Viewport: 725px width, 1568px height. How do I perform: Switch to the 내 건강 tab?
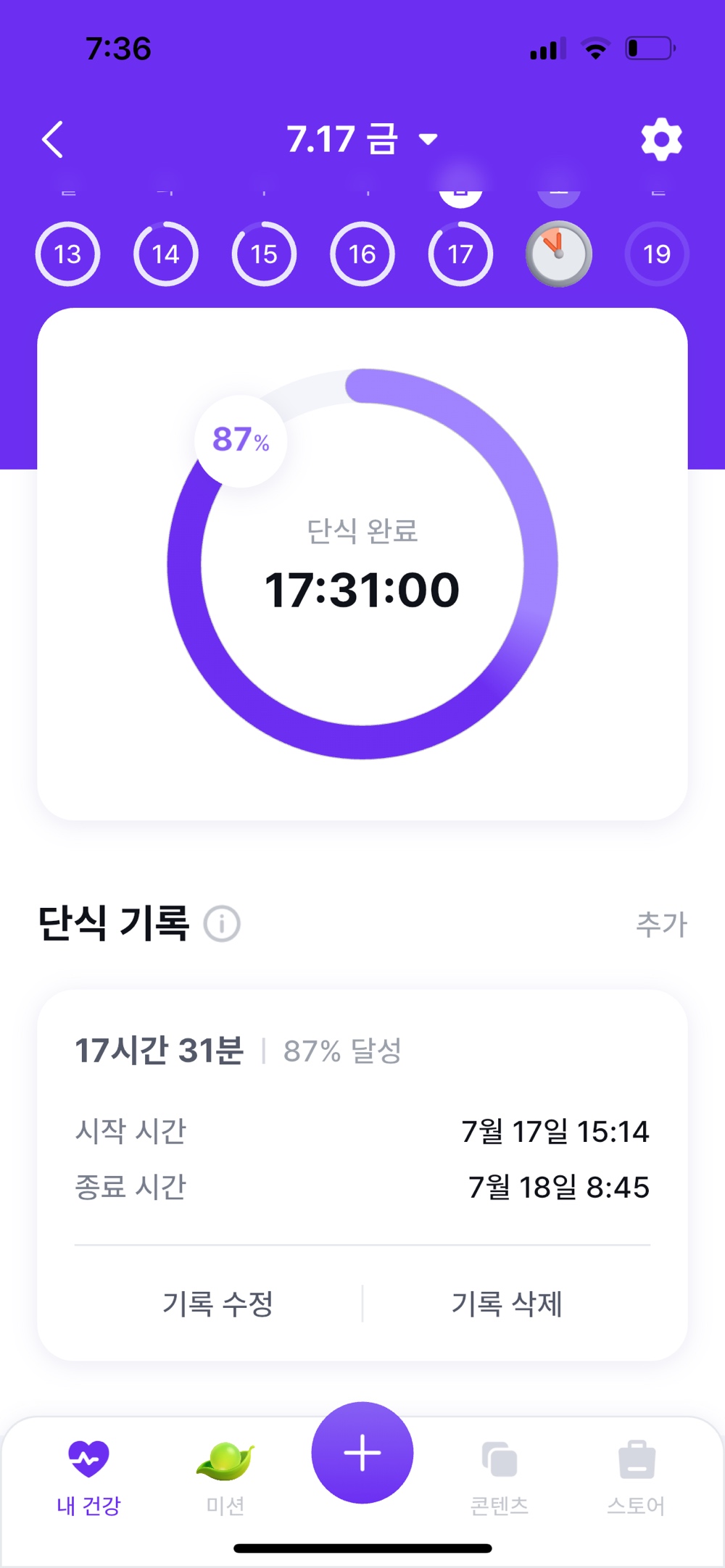tap(88, 1477)
